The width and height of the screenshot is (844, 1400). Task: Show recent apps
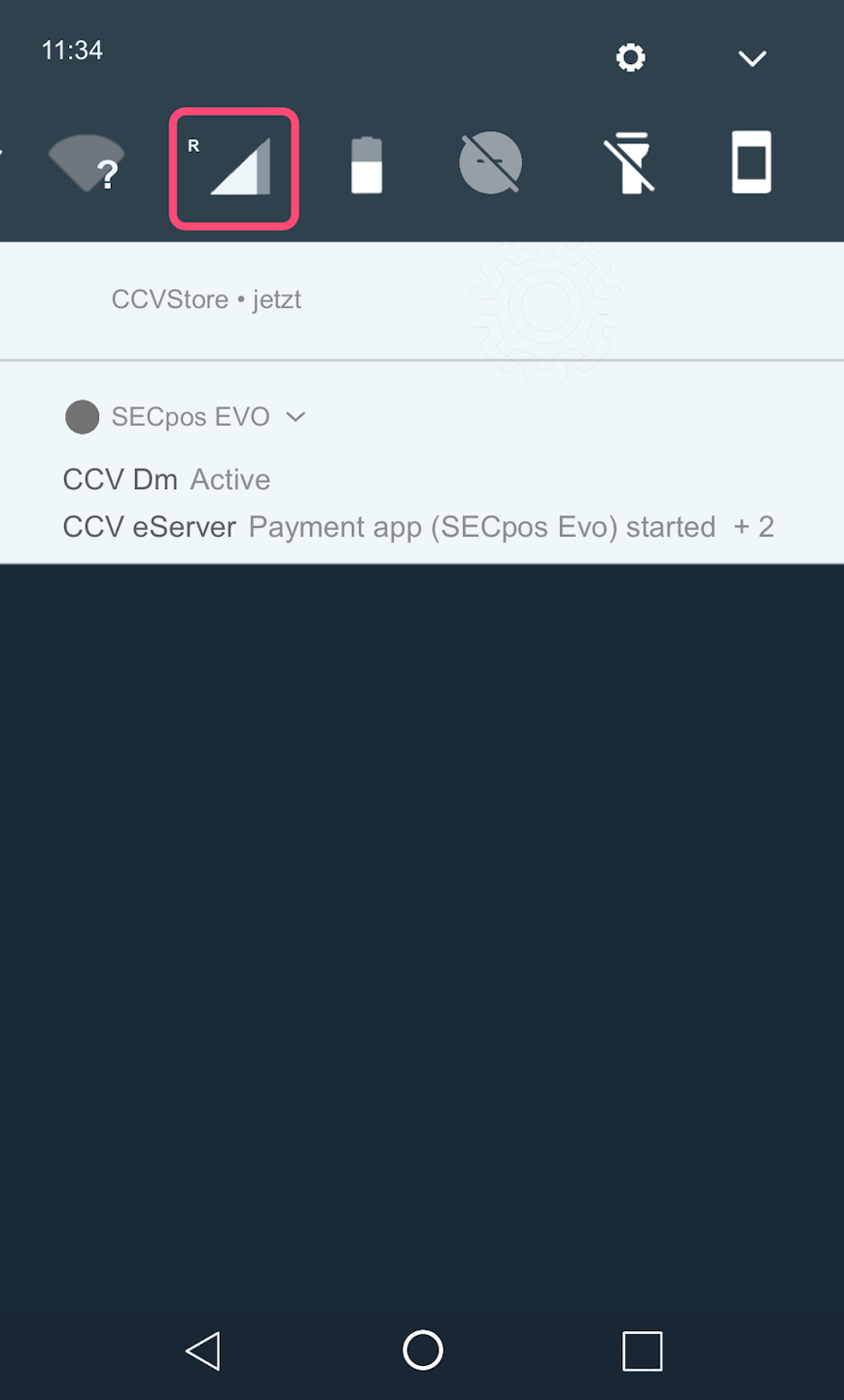(x=642, y=1350)
